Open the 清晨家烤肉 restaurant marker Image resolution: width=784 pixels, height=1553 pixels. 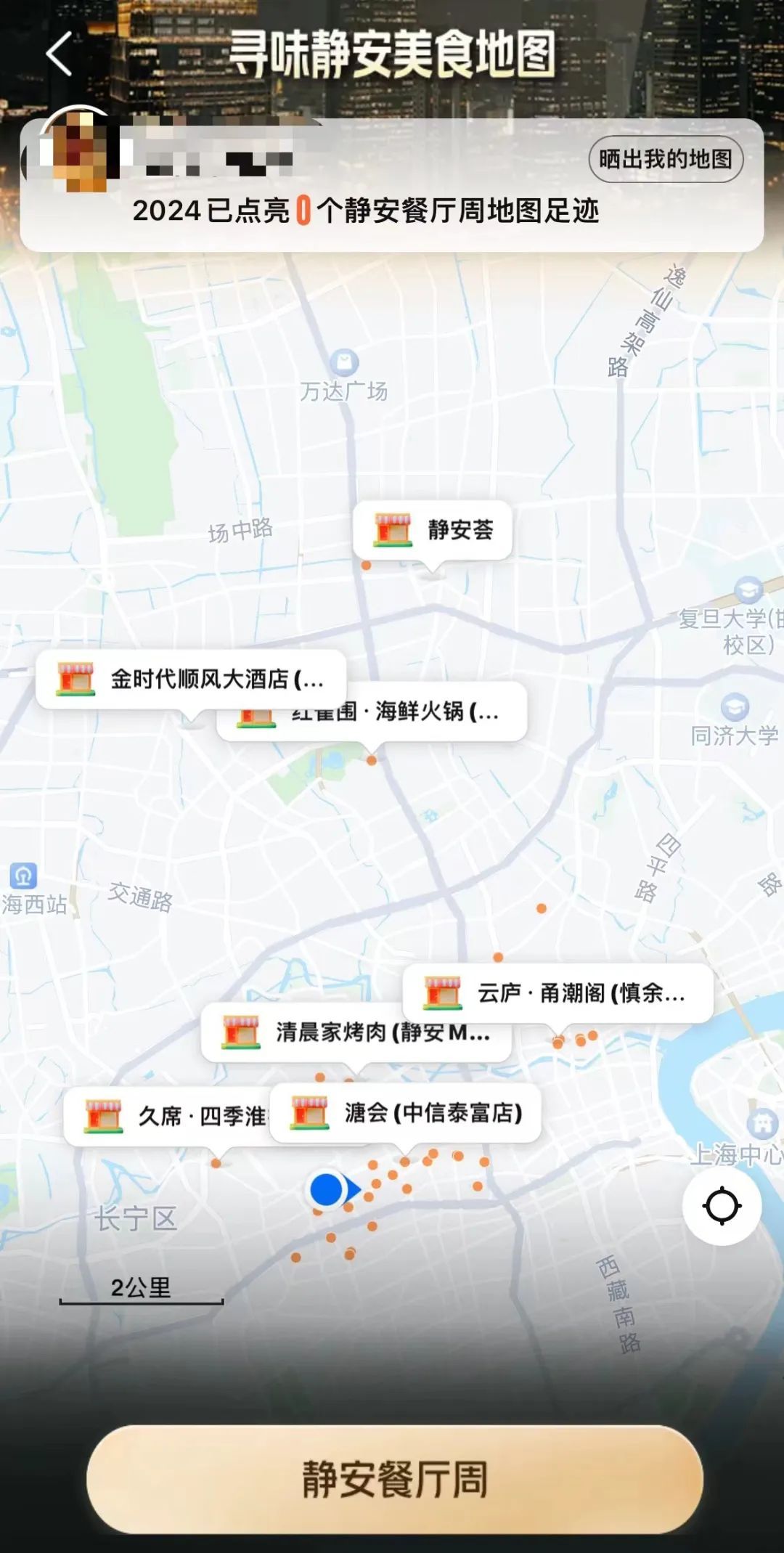[356, 1032]
